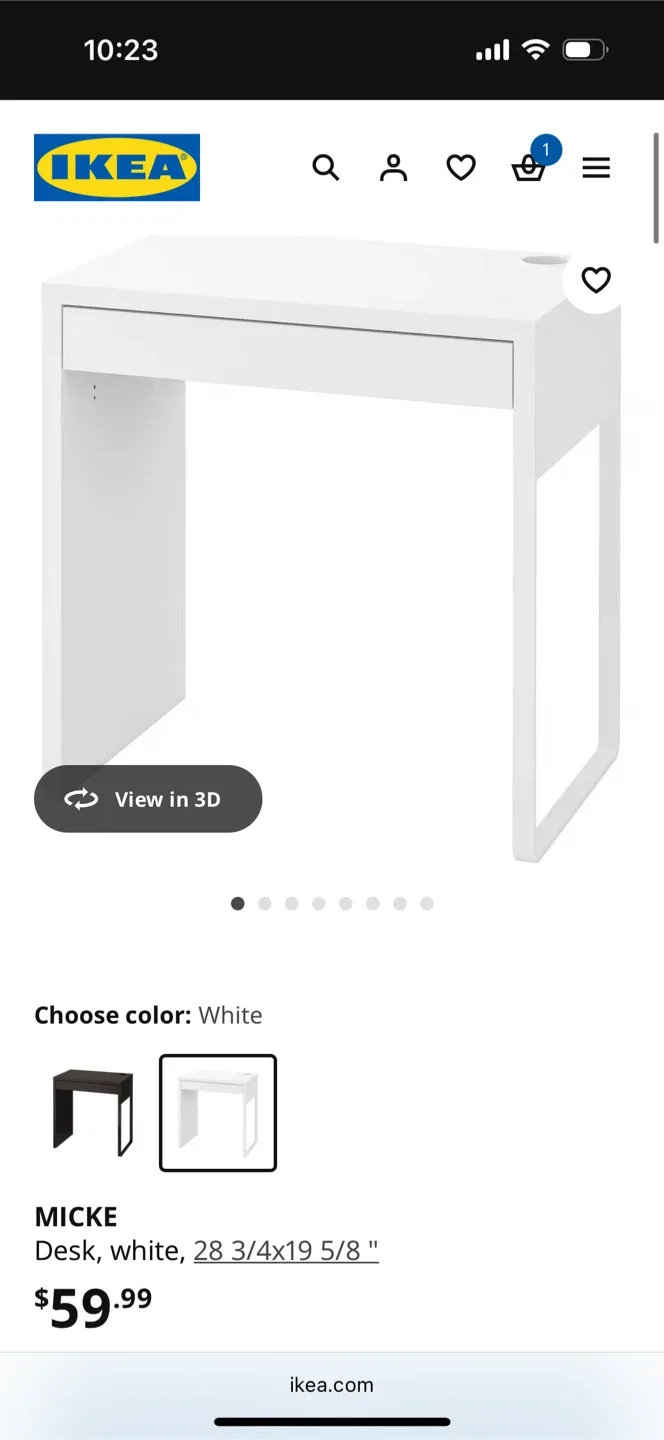Image resolution: width=664 pixels, height=1440 pixels.
Task: Open the account profile icon
Action: [x=394, y=167]
